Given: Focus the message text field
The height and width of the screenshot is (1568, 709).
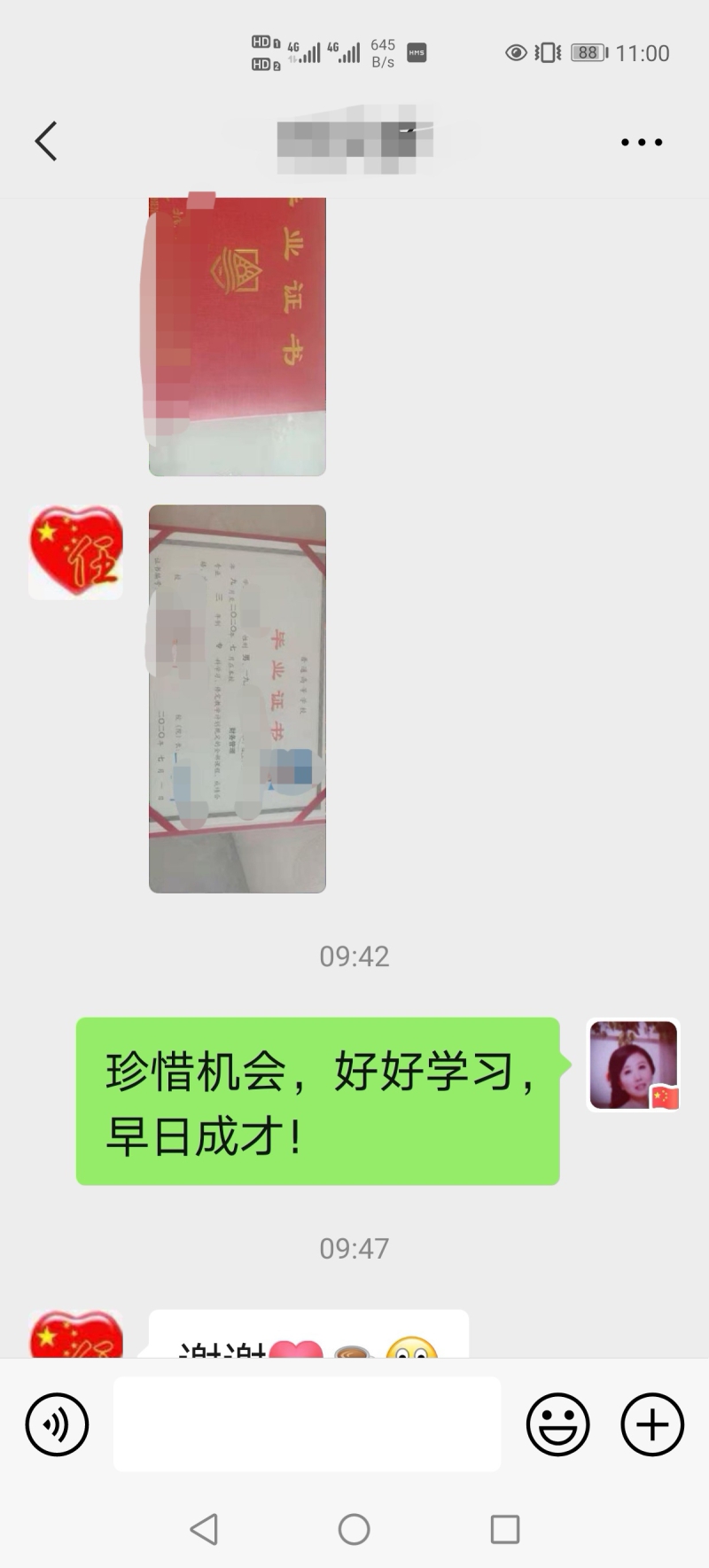Looking at the screenshot, I should [x=307, y=1424].
